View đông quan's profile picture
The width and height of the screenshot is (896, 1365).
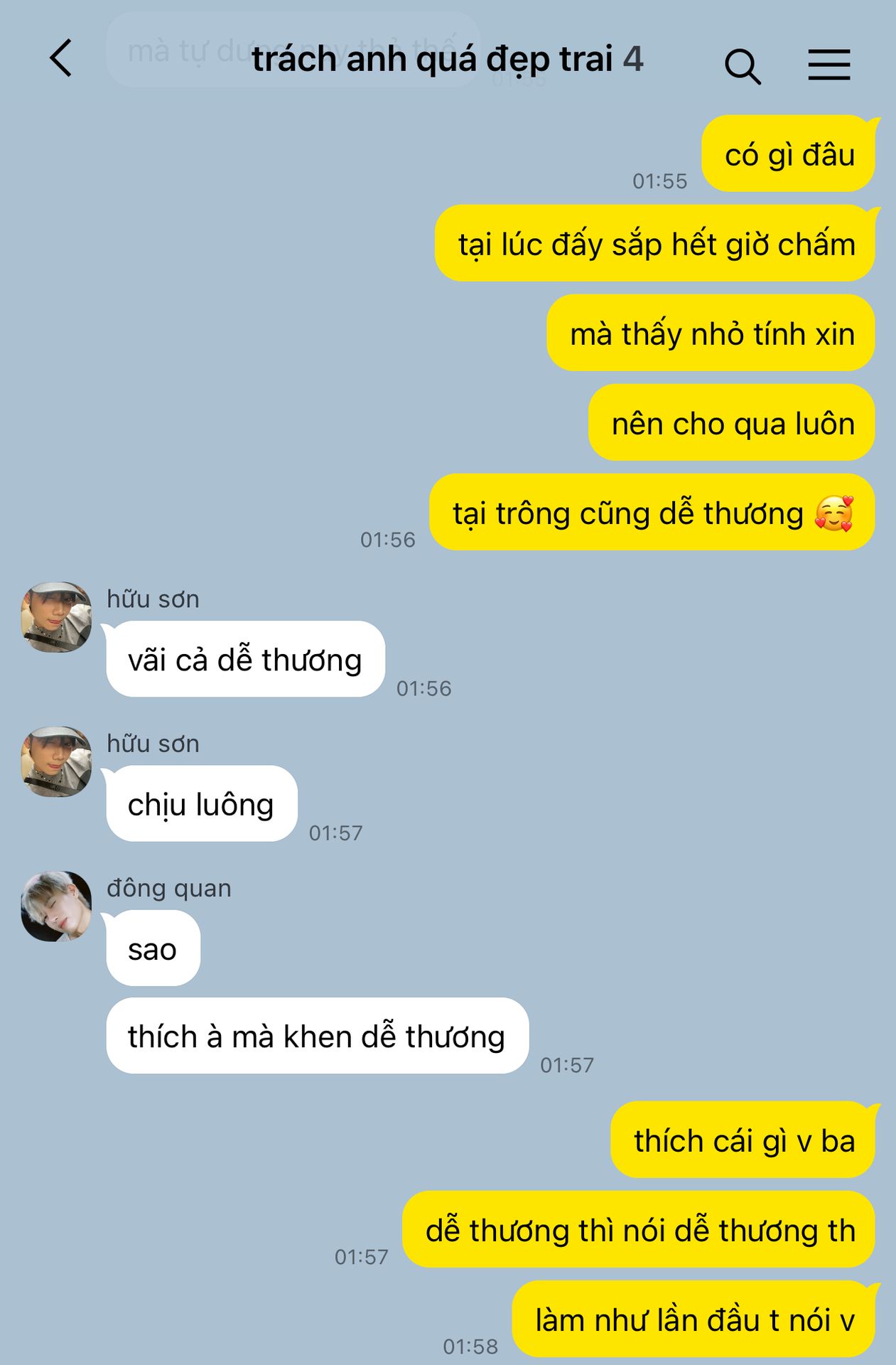pos(57,906)
